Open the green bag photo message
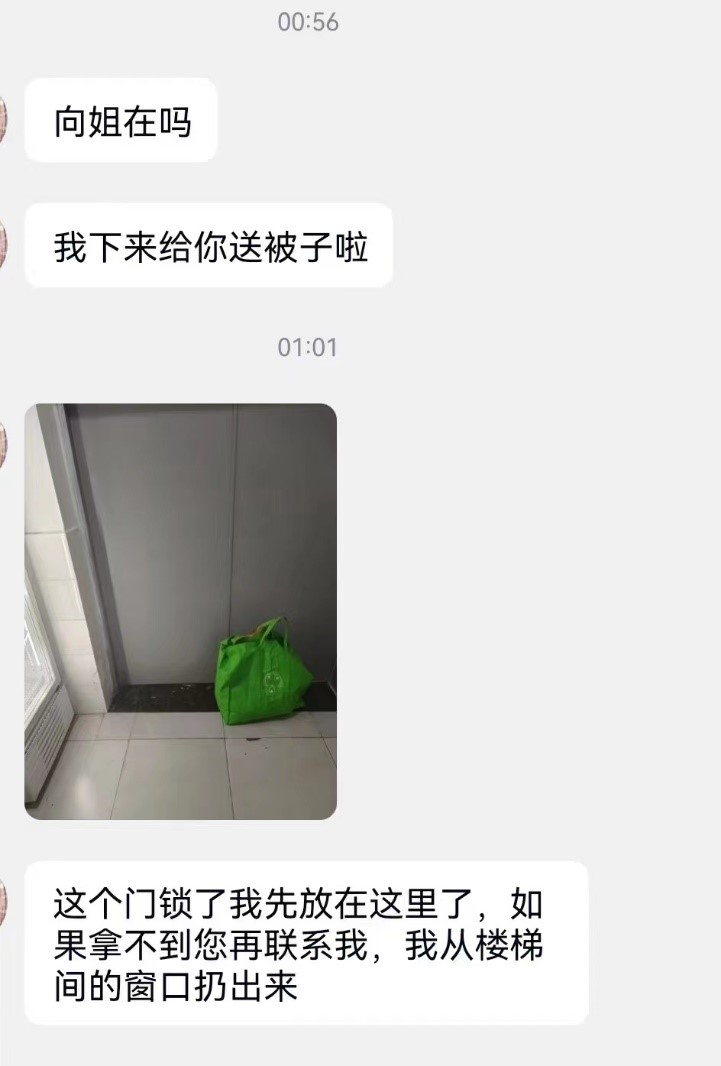 coord(181,611)
